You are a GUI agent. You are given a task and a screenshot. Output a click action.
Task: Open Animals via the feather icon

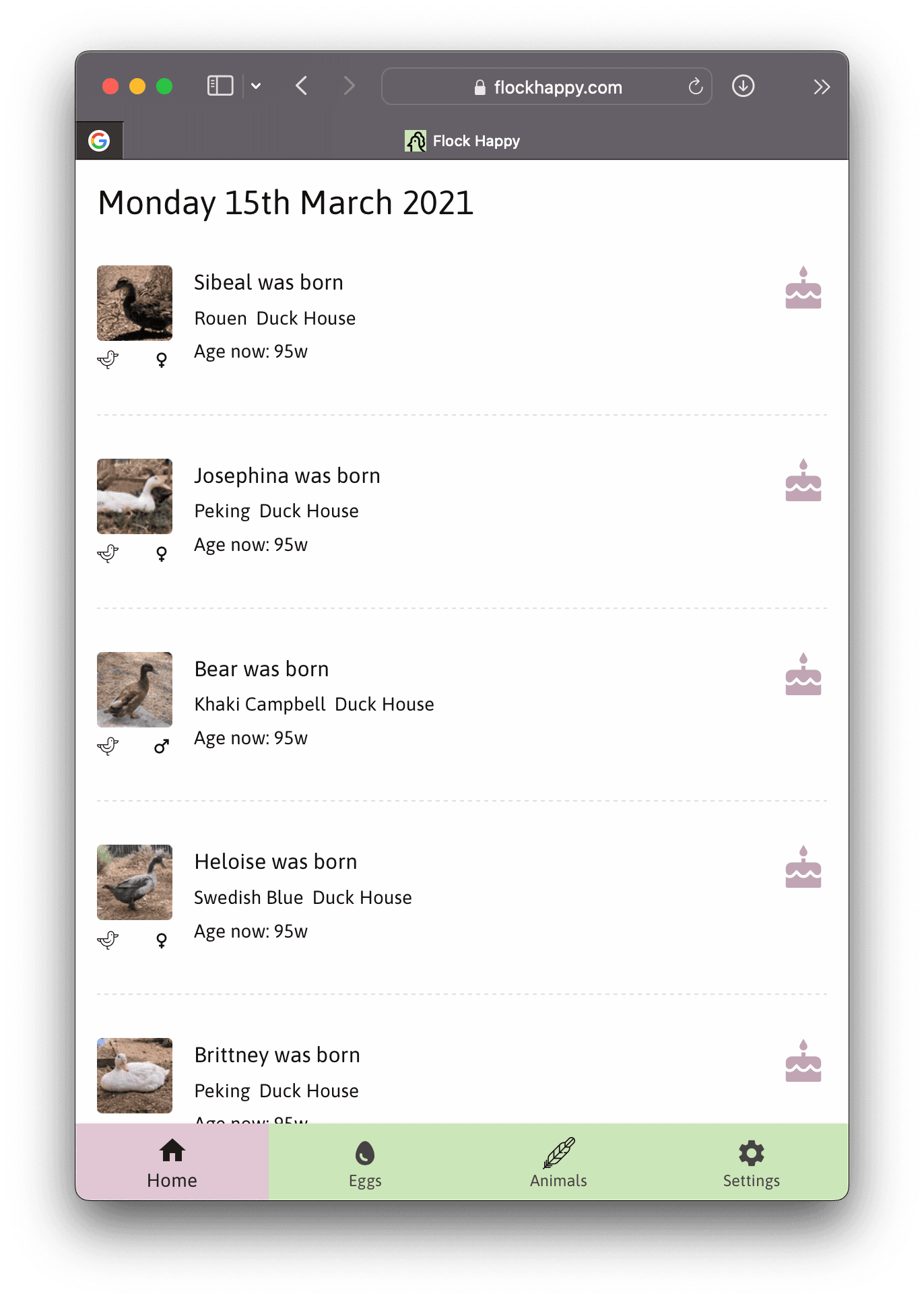pos(558,1153)
